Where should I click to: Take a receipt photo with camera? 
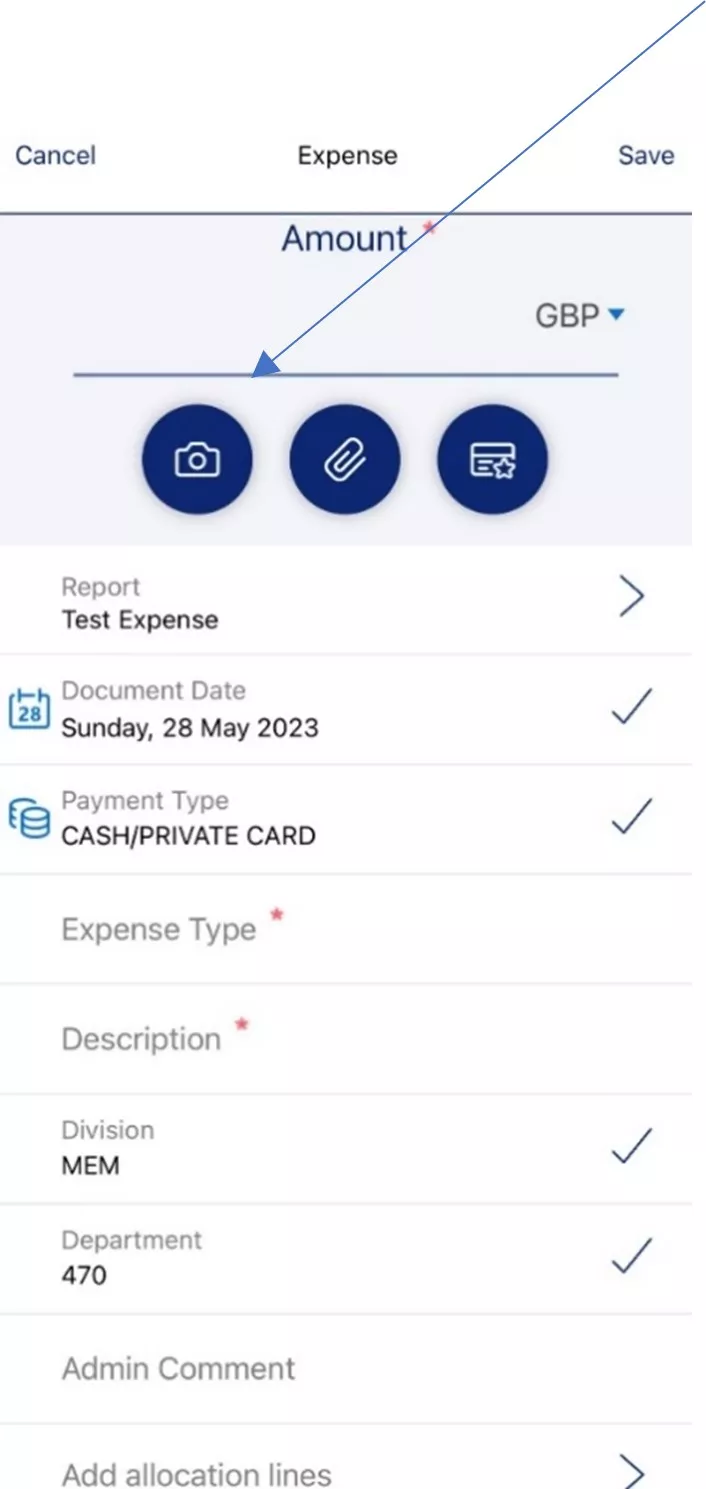point(198,460)
